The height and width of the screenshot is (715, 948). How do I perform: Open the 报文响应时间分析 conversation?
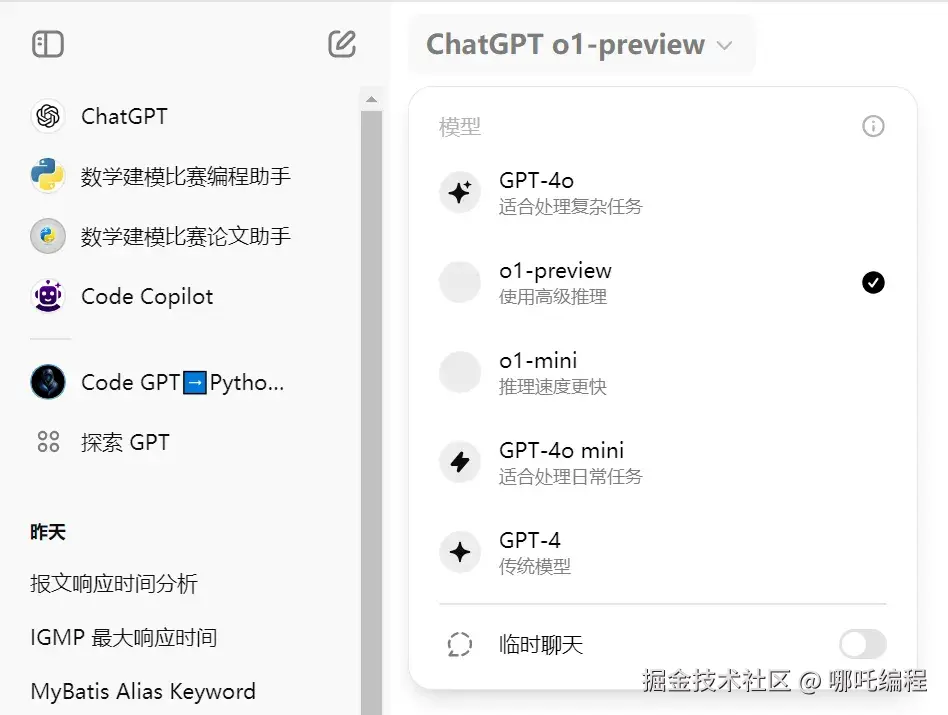(114, 584)
